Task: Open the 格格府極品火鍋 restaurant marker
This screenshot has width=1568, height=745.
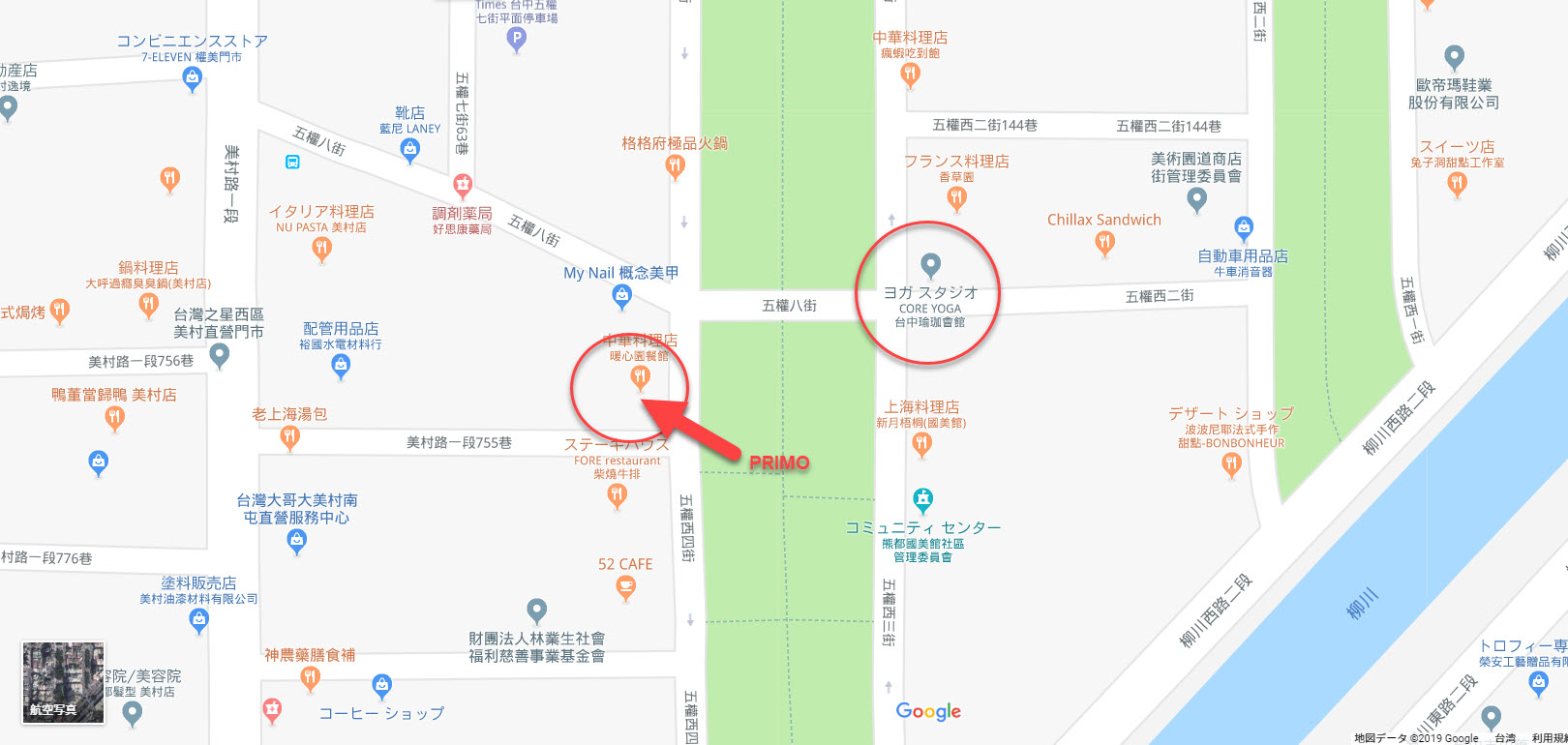Action: [675, 166]
